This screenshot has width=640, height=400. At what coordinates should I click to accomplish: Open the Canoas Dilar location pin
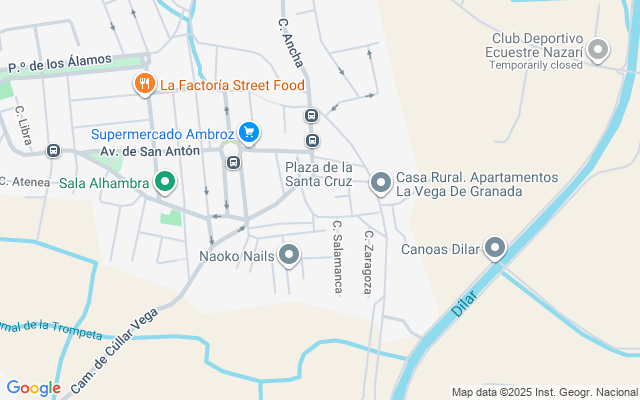point(495,248)
